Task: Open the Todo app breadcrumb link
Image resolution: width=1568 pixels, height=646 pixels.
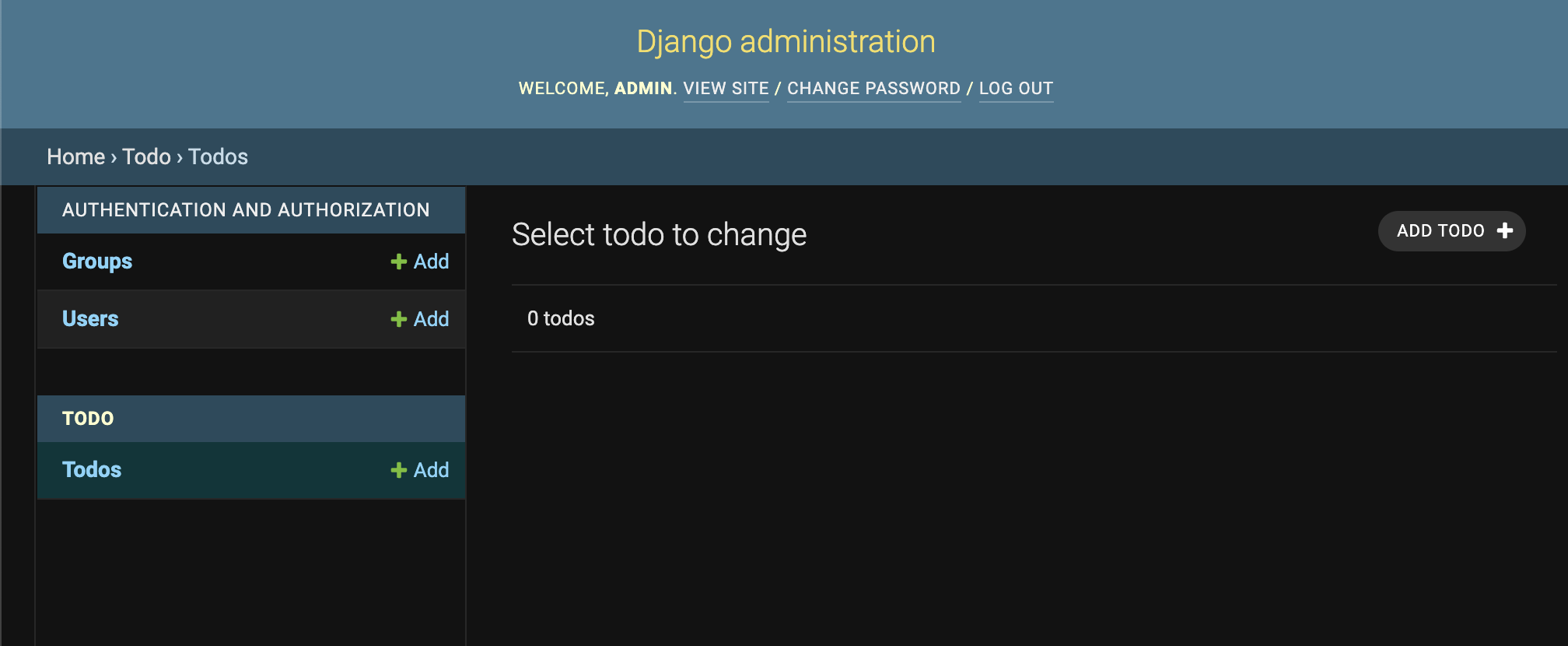Action: click(x=146, y=157)
